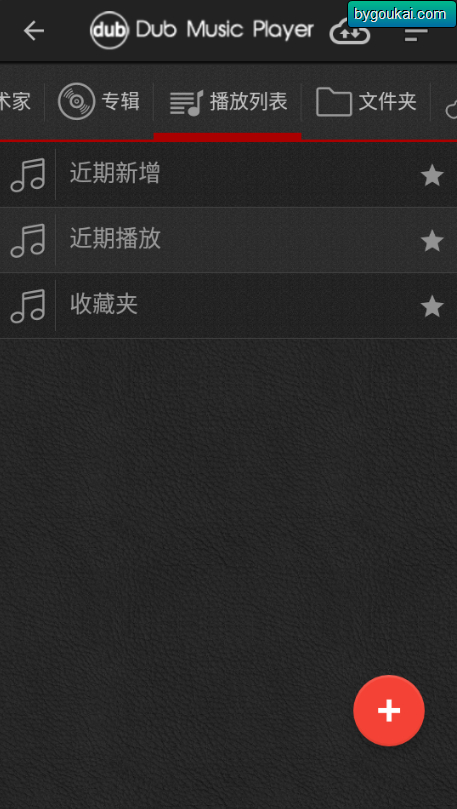Switch to the 文件夹 tab

point(366,101)
